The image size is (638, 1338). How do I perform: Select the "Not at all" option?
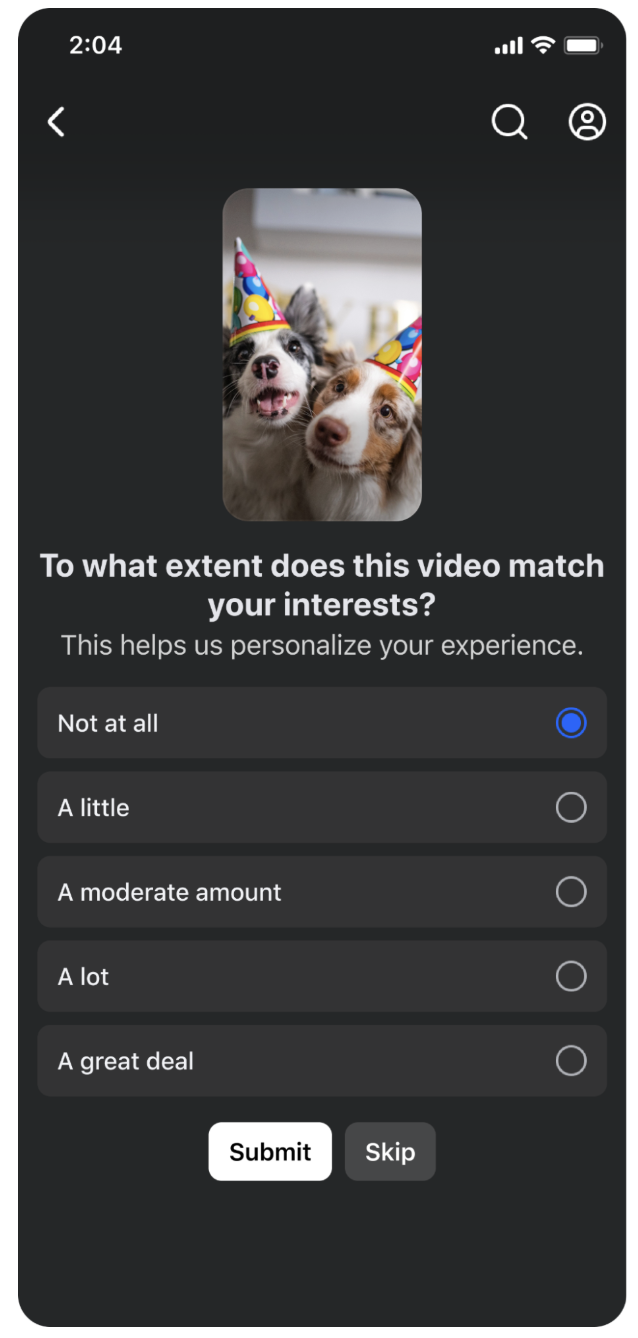(322, 723)
